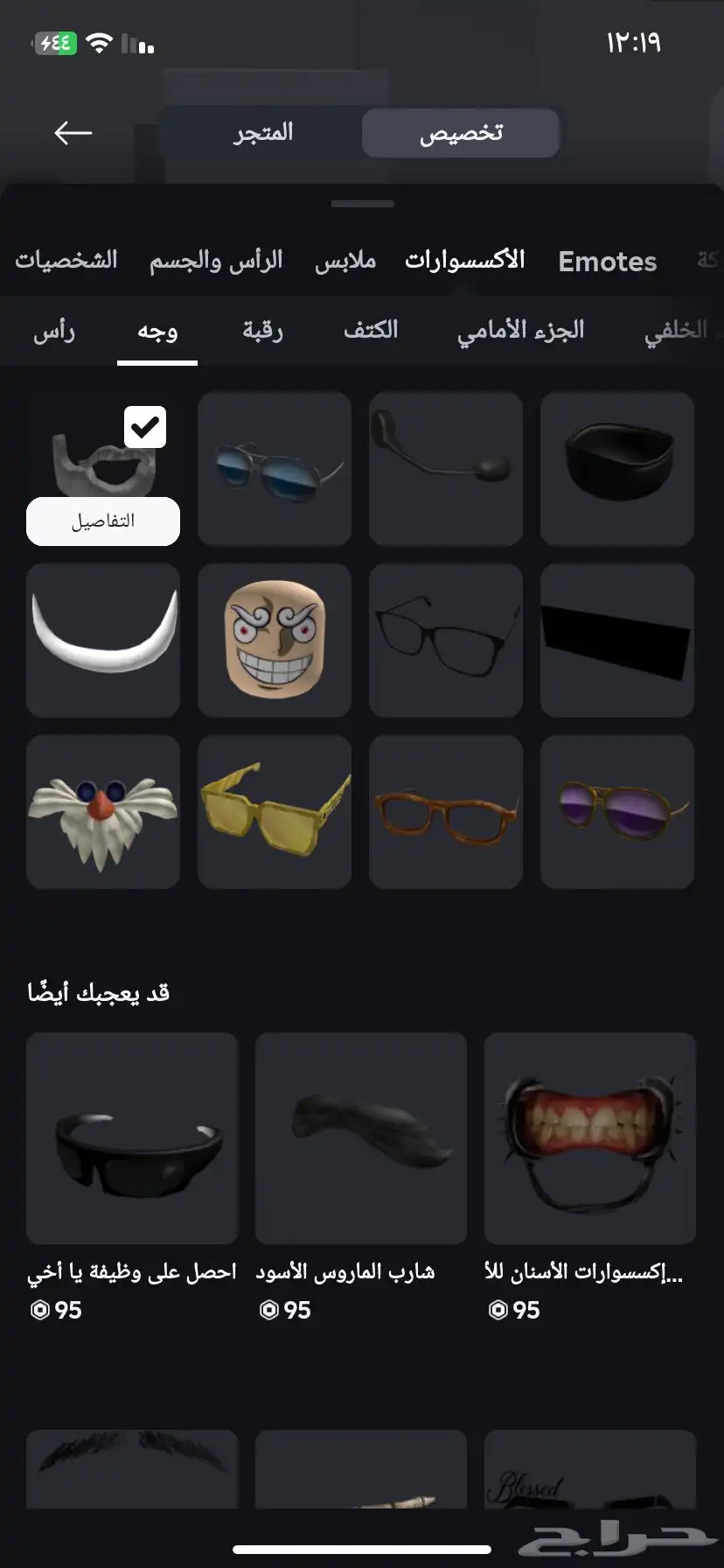
Task: Tap the التفاصيل button on equipped item
Action: click(103, 521)
